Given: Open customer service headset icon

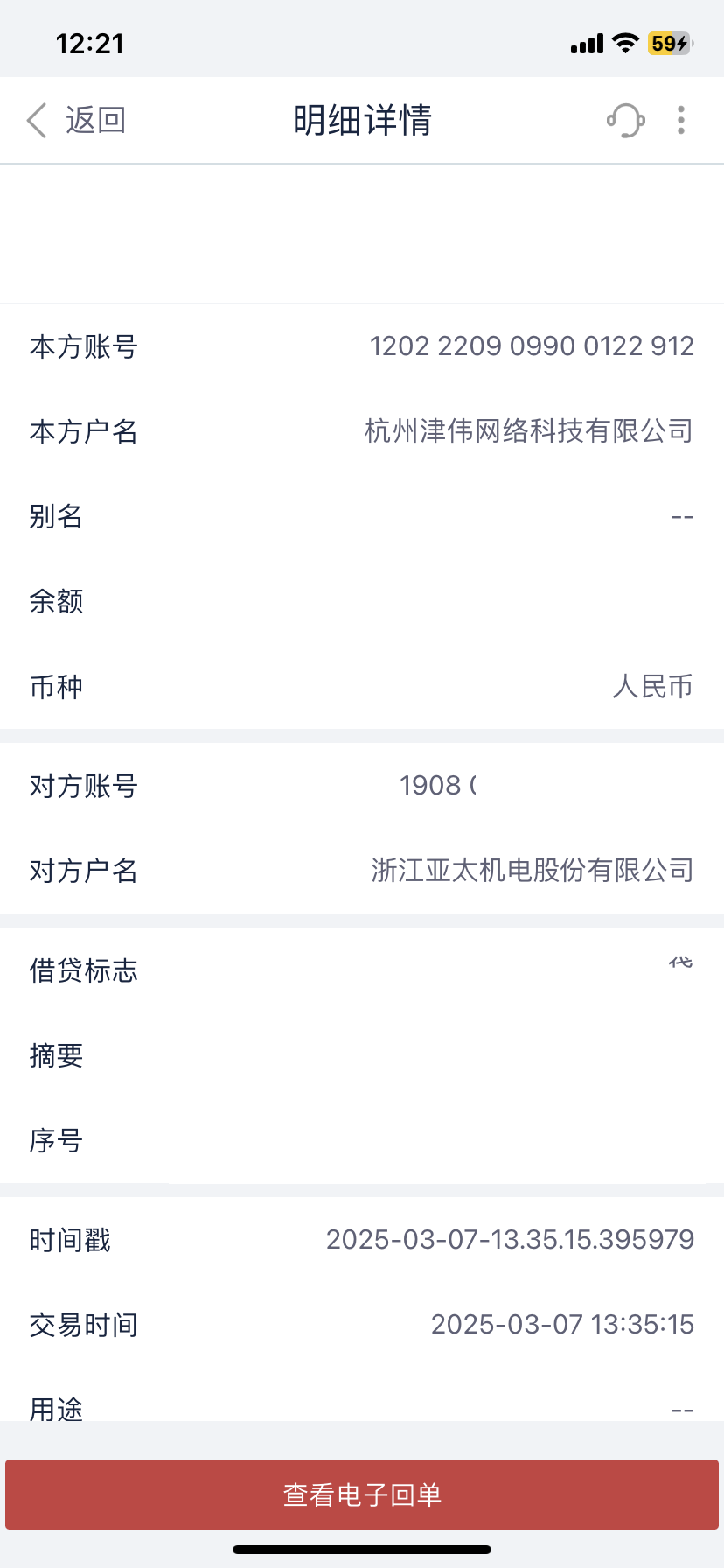Looking at the screenshot, I should pos(626,120).
